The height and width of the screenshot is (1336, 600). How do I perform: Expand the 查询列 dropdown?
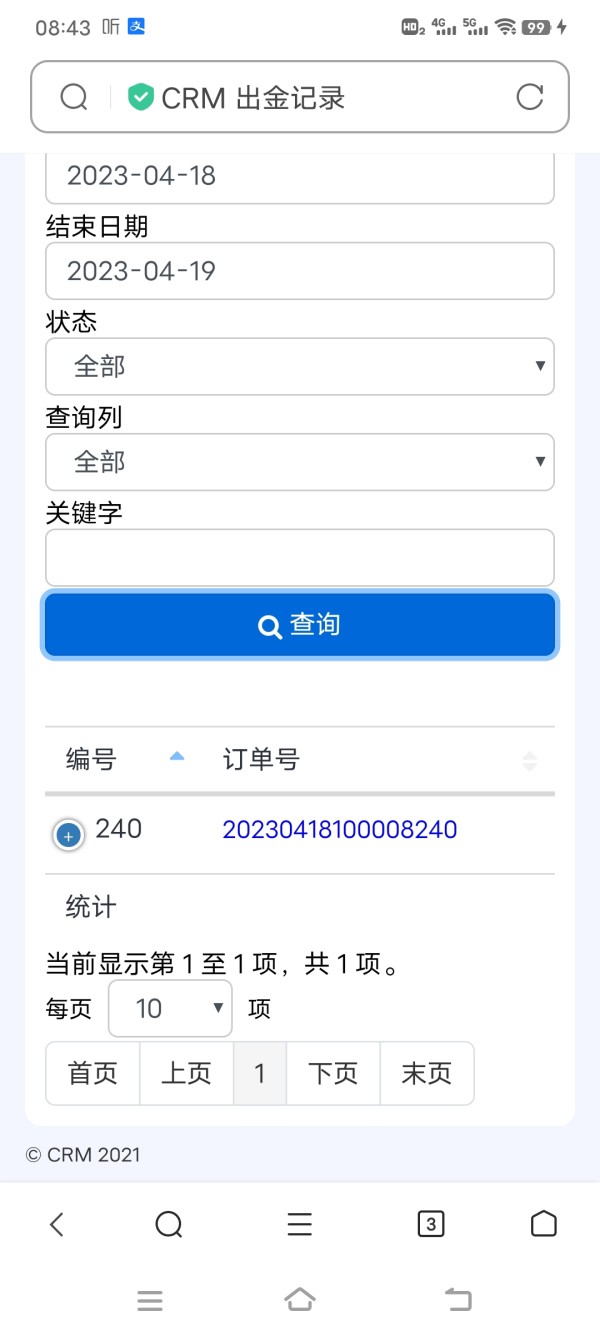(x=300, y=462)
